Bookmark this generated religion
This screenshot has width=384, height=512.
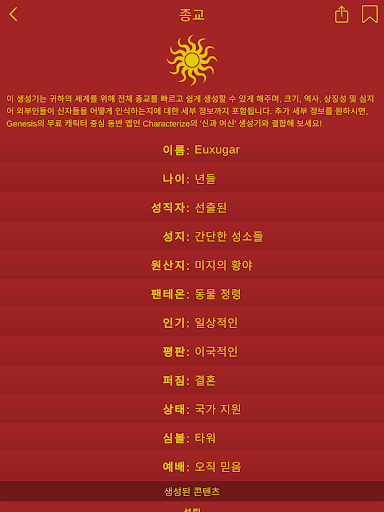click(370, 14)
